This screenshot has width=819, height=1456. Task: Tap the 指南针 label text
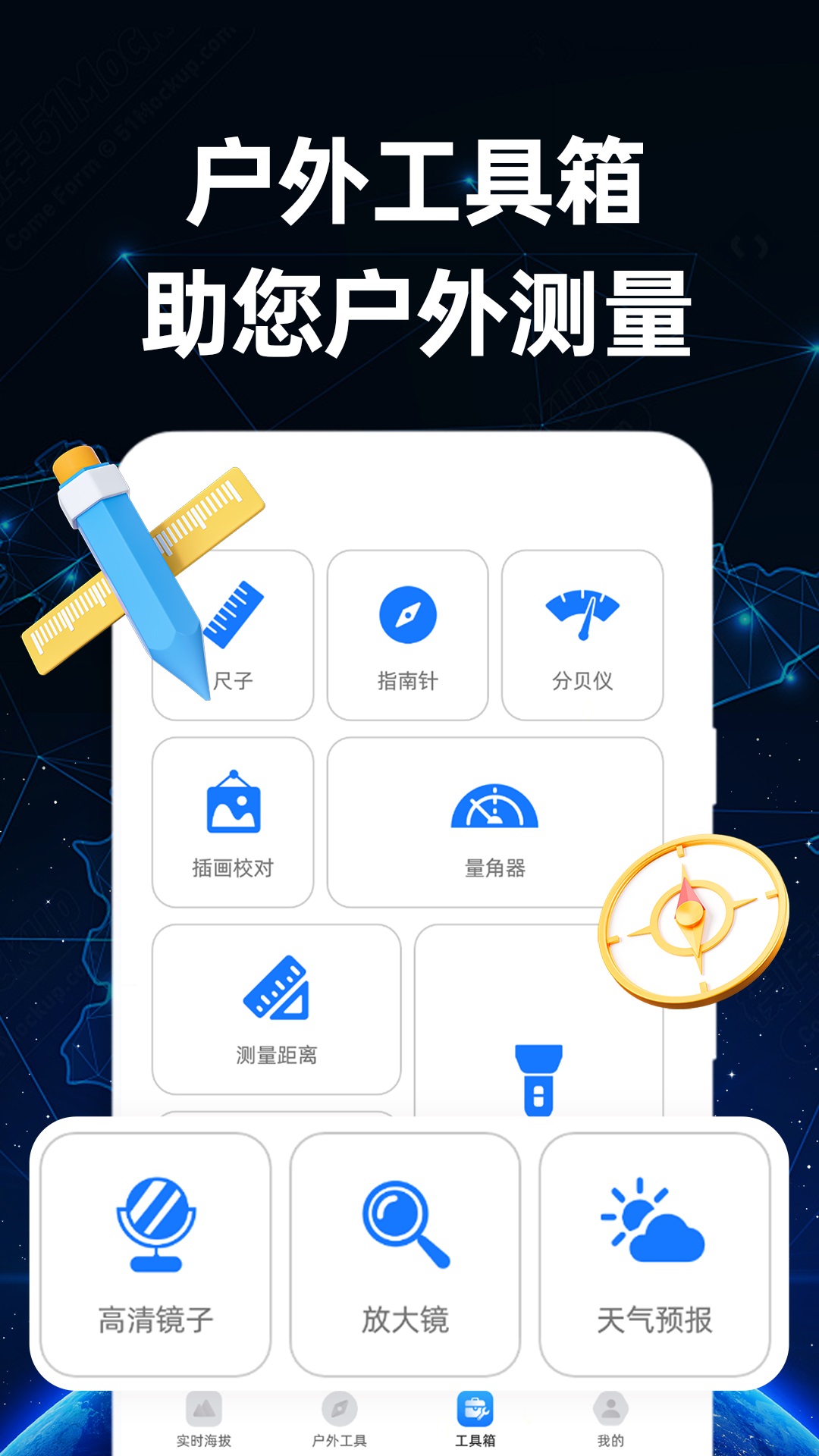407,680
